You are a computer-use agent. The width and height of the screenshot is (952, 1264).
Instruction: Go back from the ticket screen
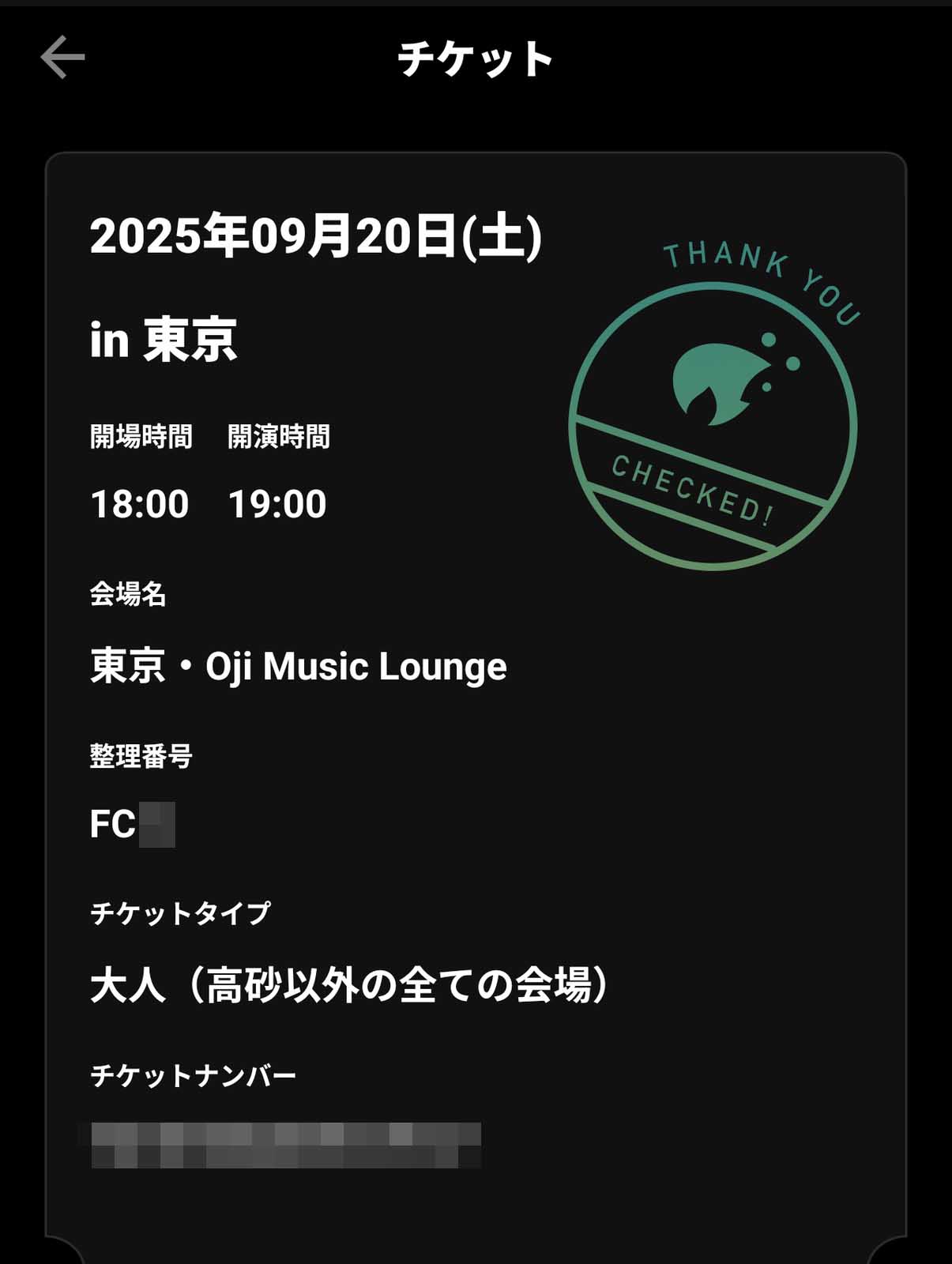(62, 58)
